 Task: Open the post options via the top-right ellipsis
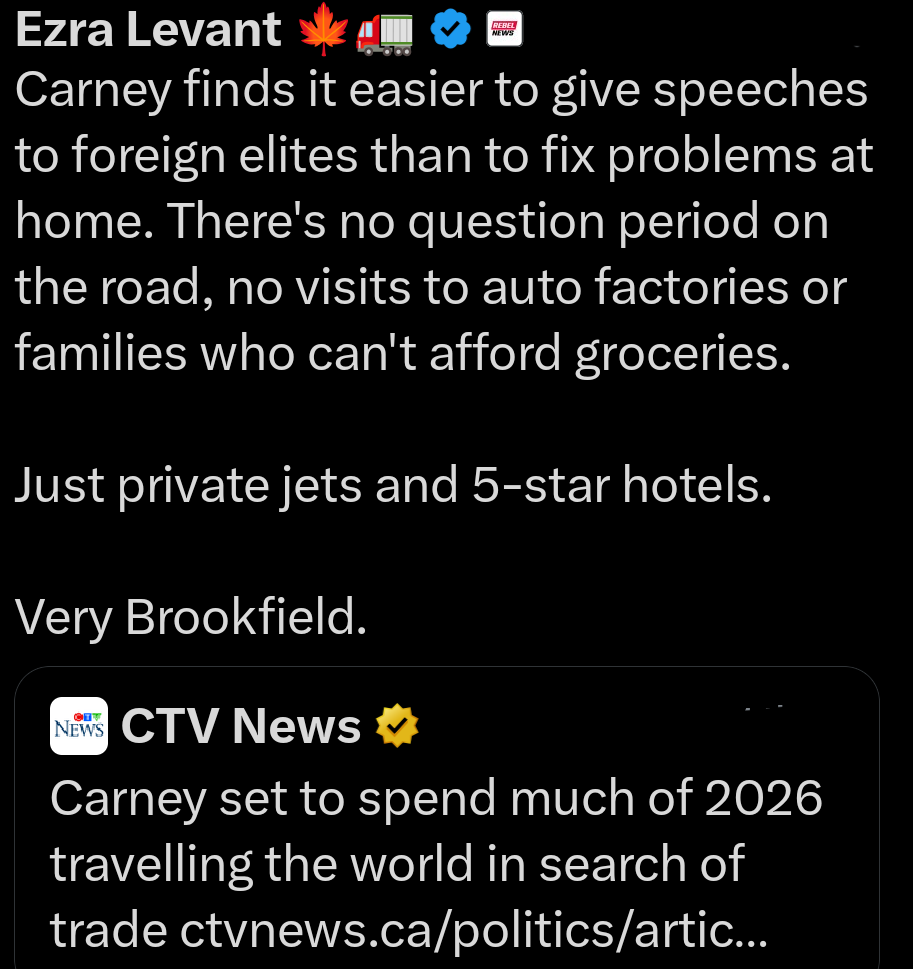click(855, 40)
